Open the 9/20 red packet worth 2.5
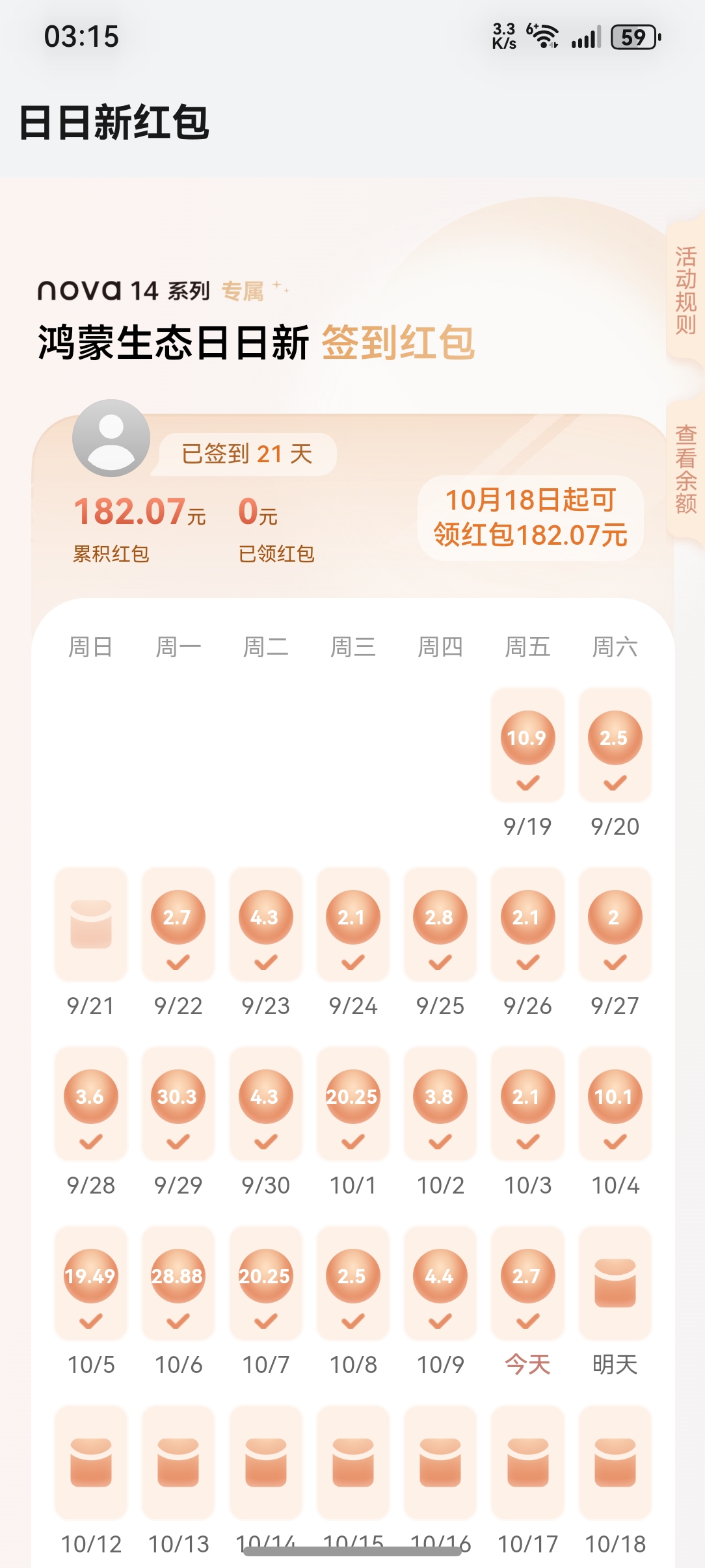The image size is (705, 1568). pos(615,744)
